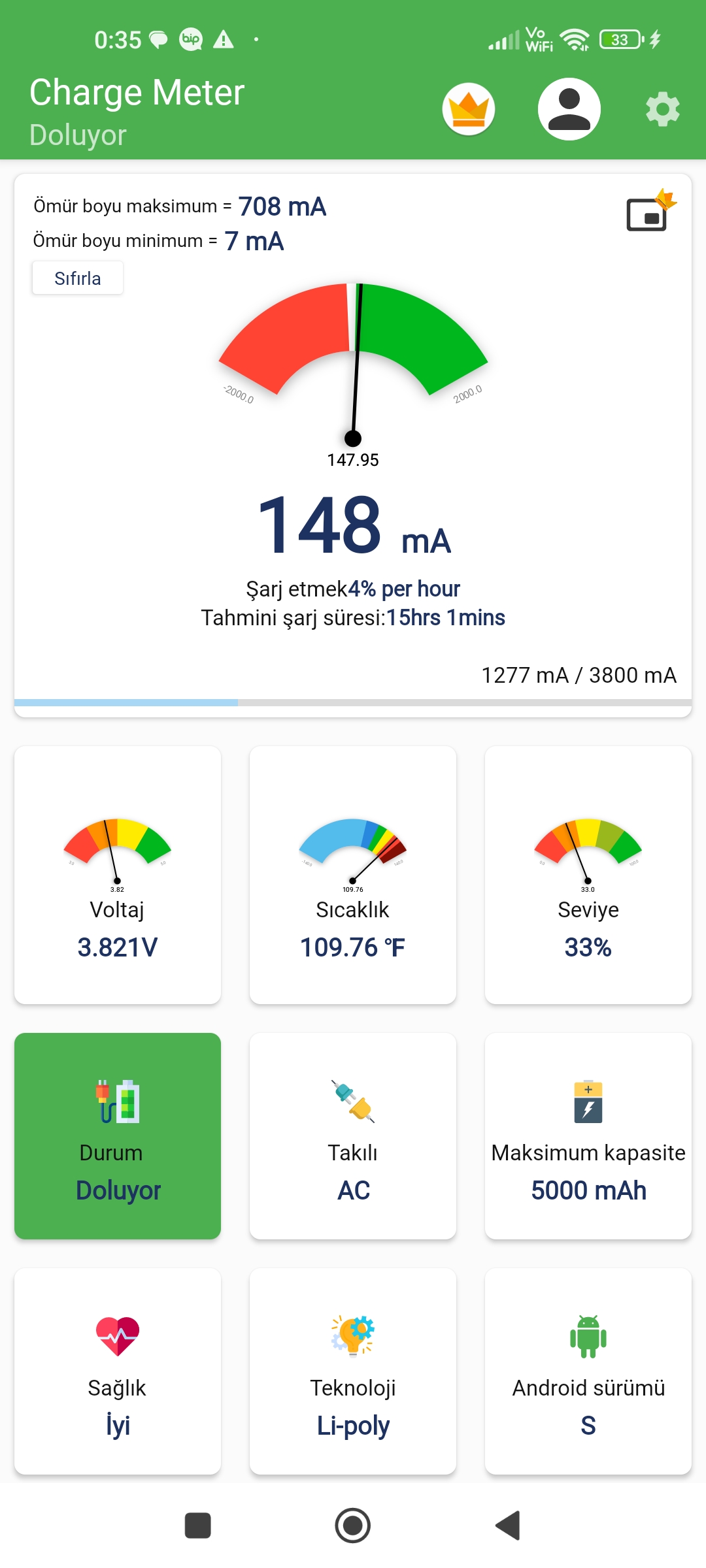
Task: Open the Voltaj card
Action: [x=118, y=875]
